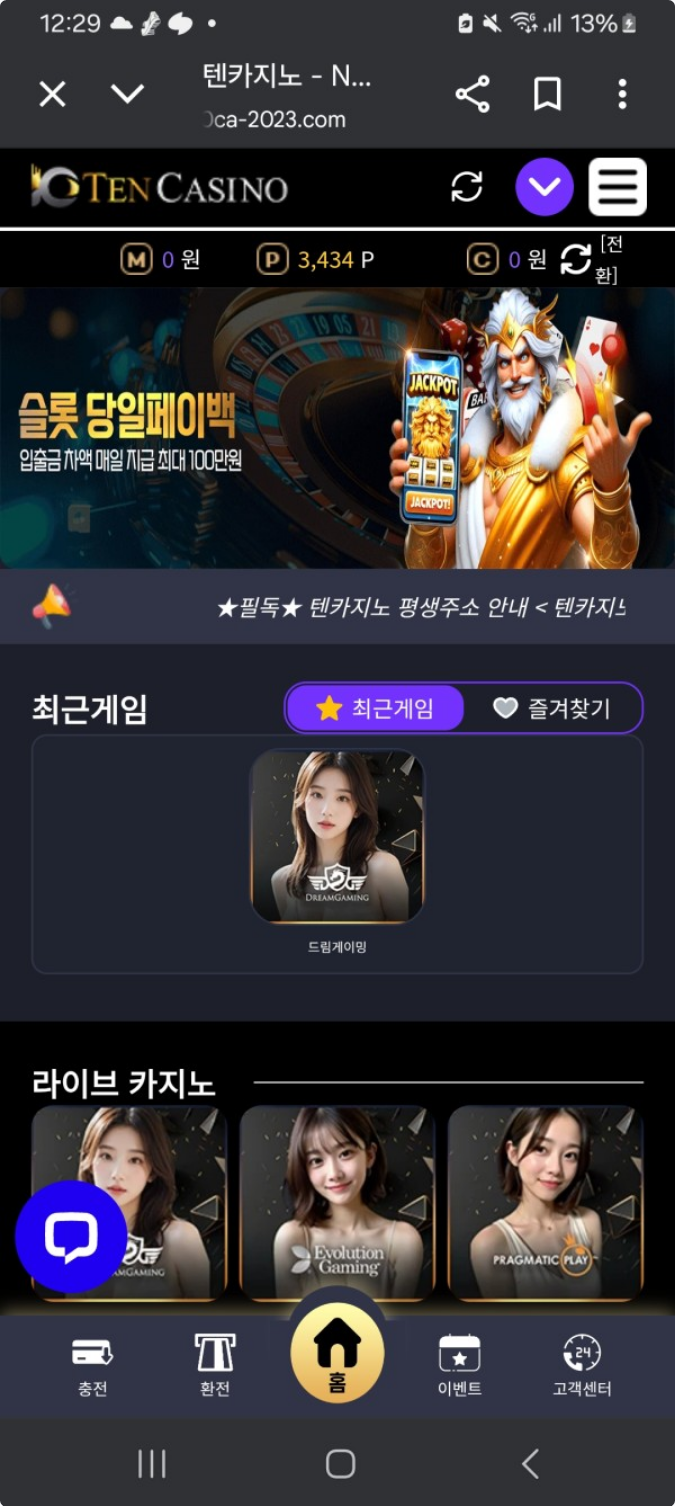
Task: Expand the browser tab dropdown chevron
Action: [x=127, y=95]
